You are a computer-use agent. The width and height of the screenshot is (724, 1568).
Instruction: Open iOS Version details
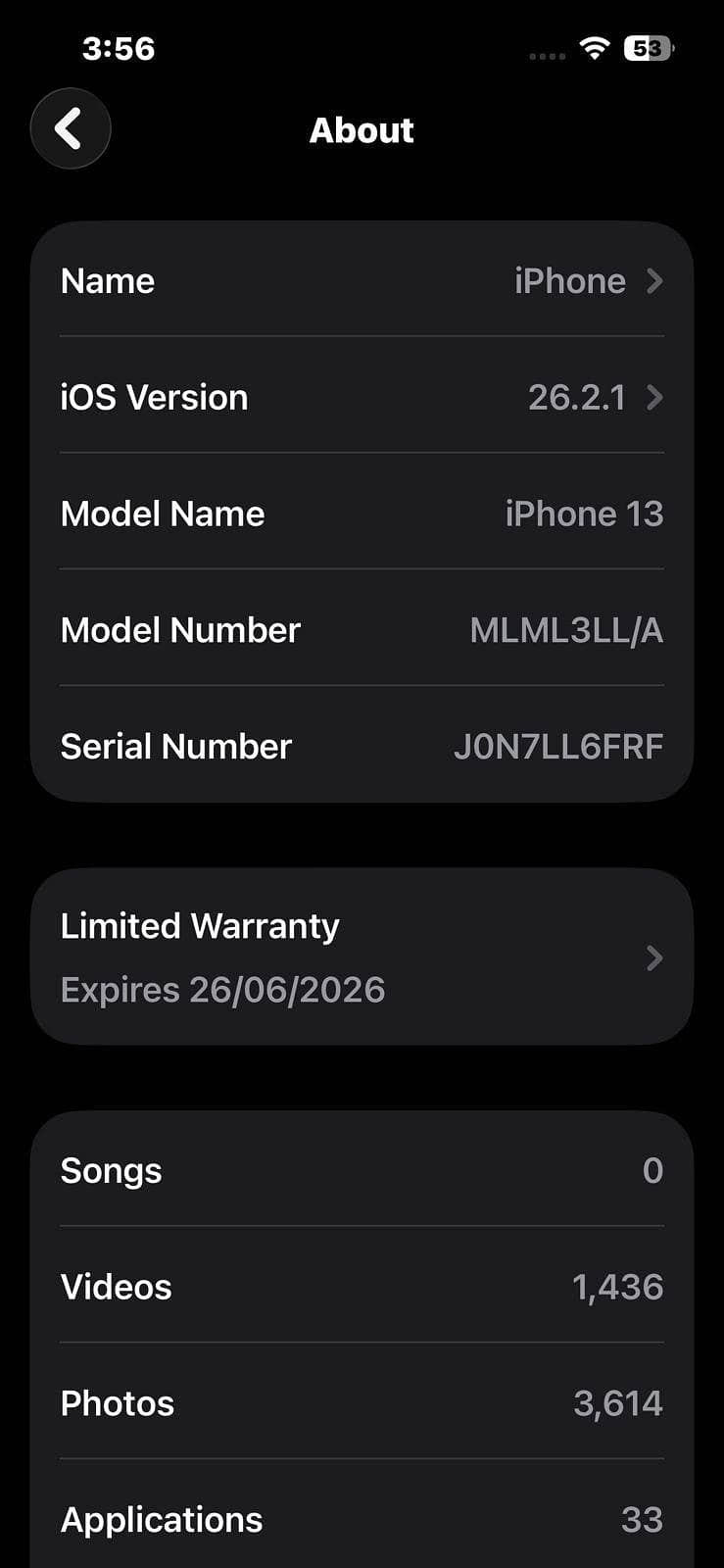coord(362,397)
